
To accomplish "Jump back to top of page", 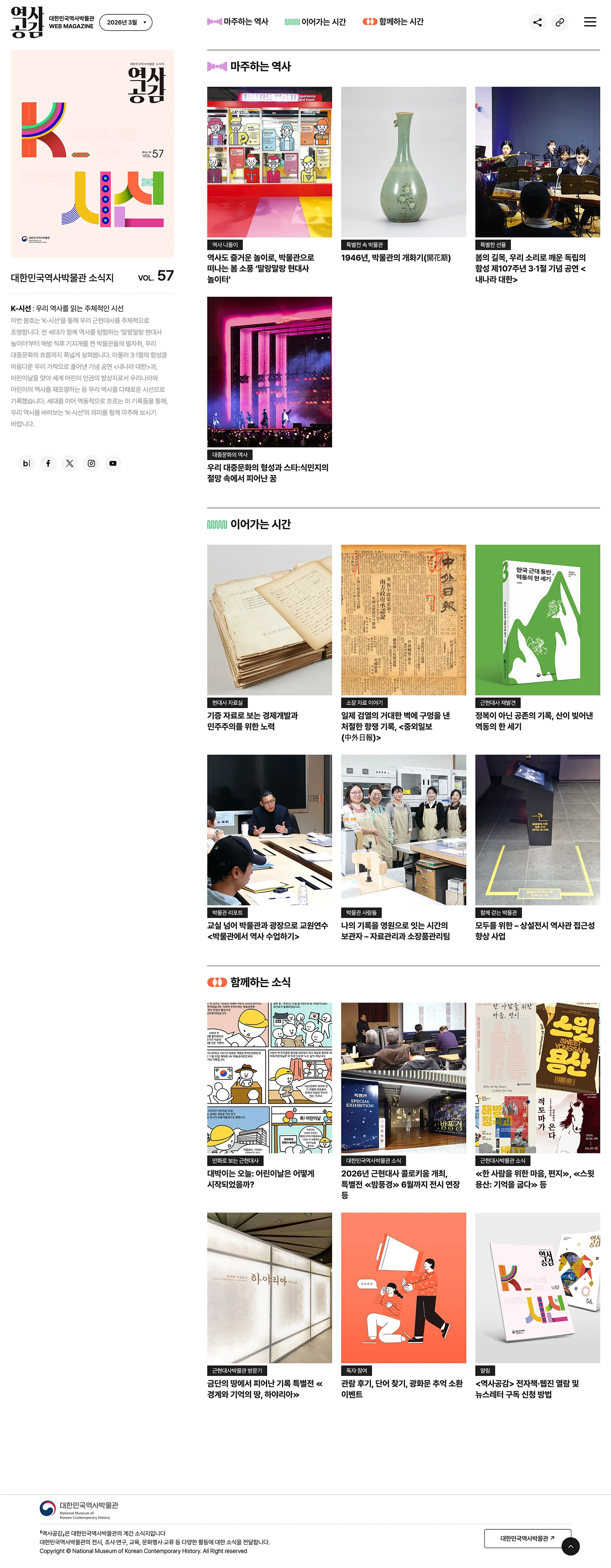I will 570,1546.
